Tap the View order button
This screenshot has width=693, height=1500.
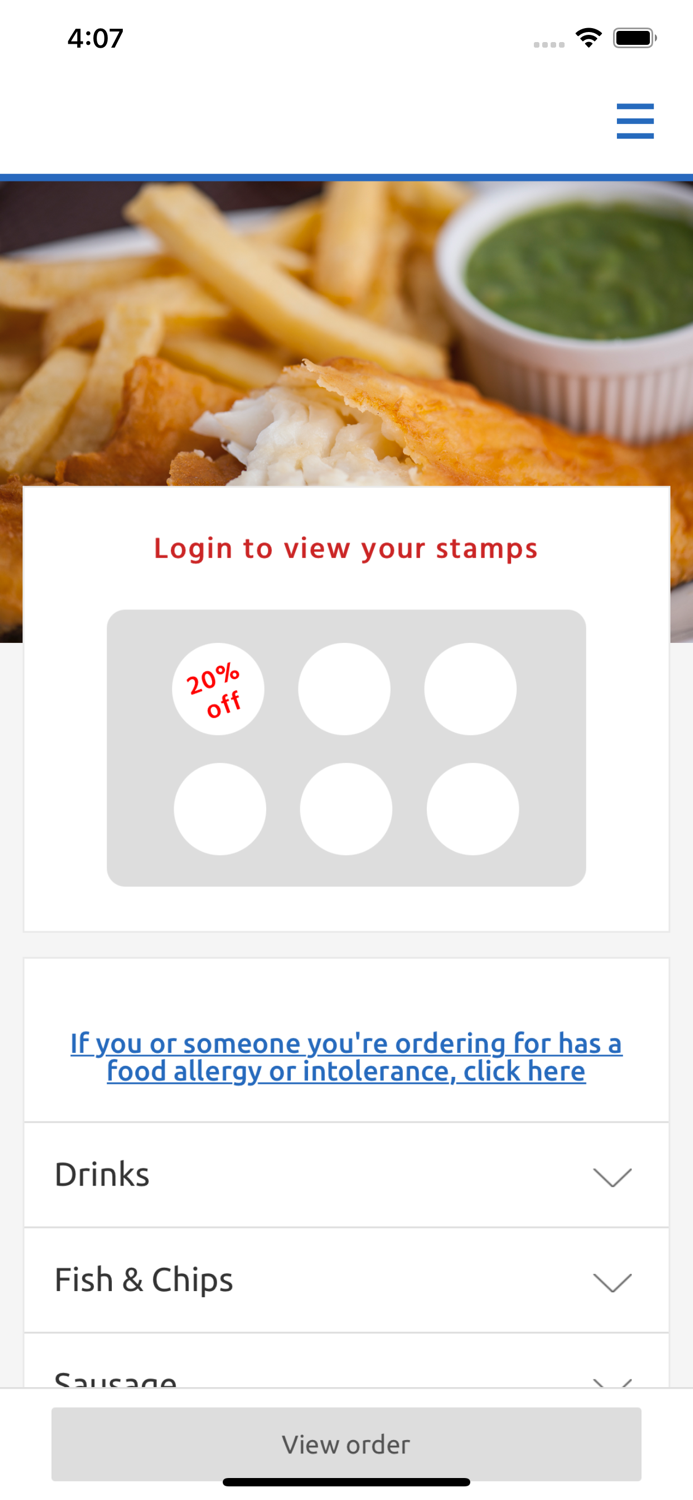pyautogui.click(x=346, y=1444)
